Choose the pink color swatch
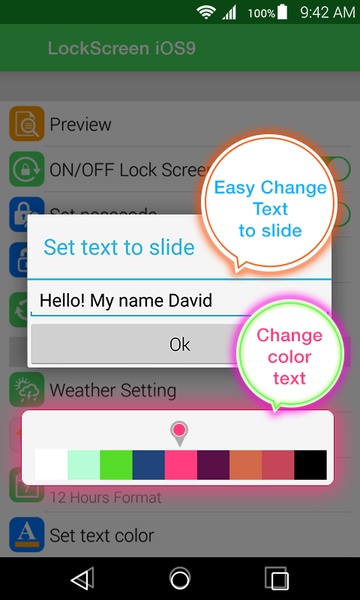This screenshot has height=600, width=360. pyautogui.click(x=181, y=465)
